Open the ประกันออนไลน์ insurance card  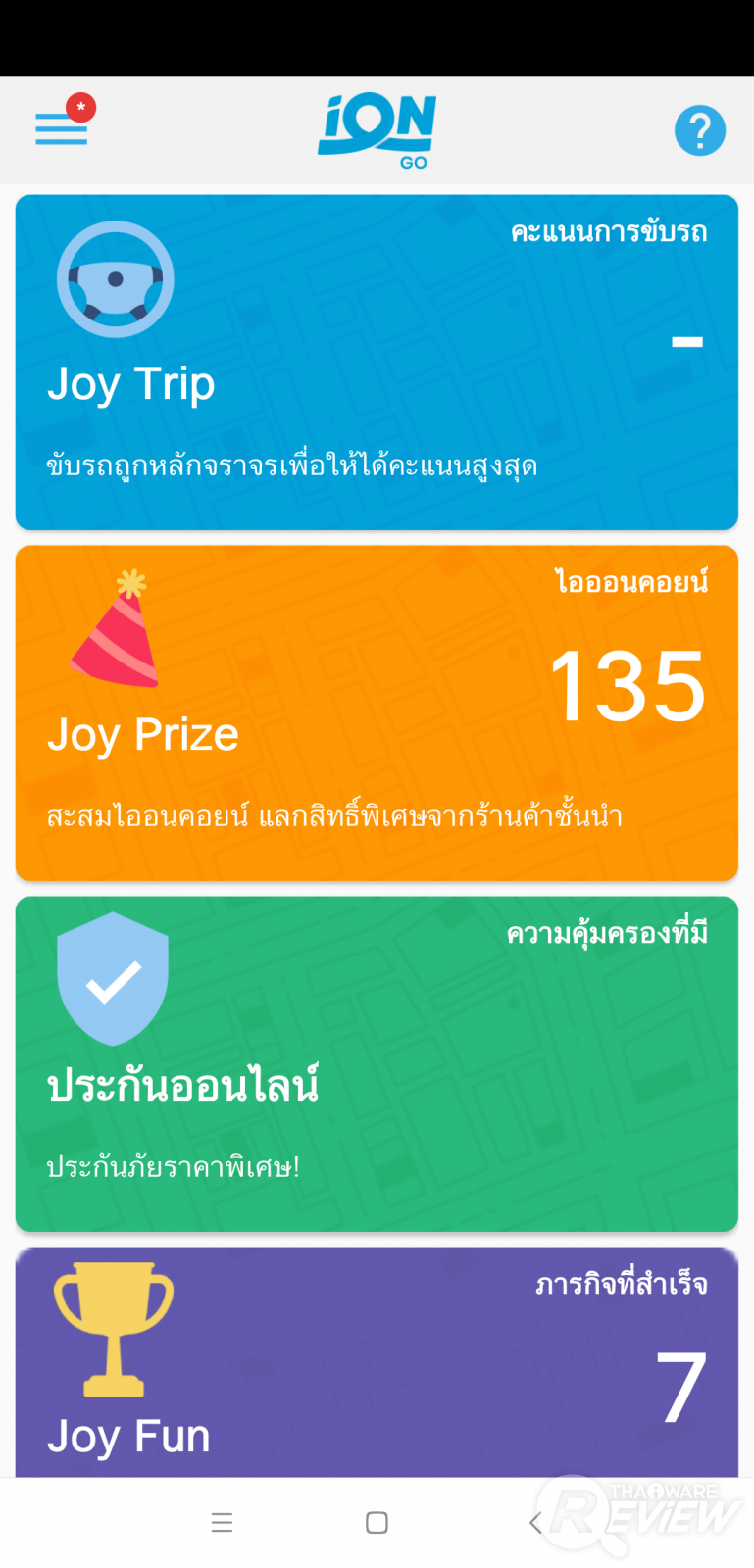377,1063
